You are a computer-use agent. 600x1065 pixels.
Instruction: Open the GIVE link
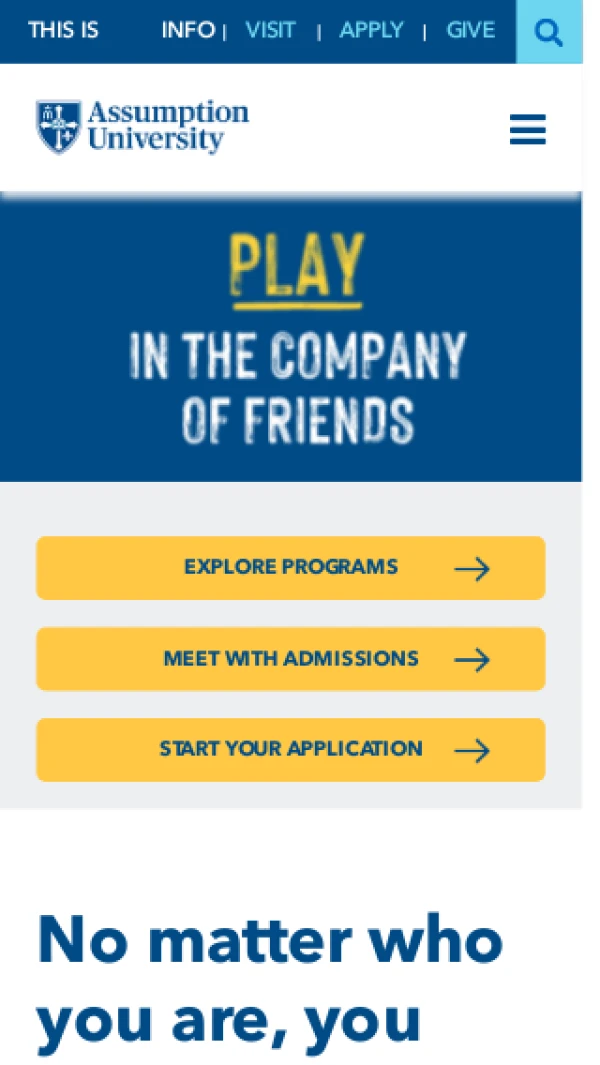pyautogui.click(x=470, y=30)
